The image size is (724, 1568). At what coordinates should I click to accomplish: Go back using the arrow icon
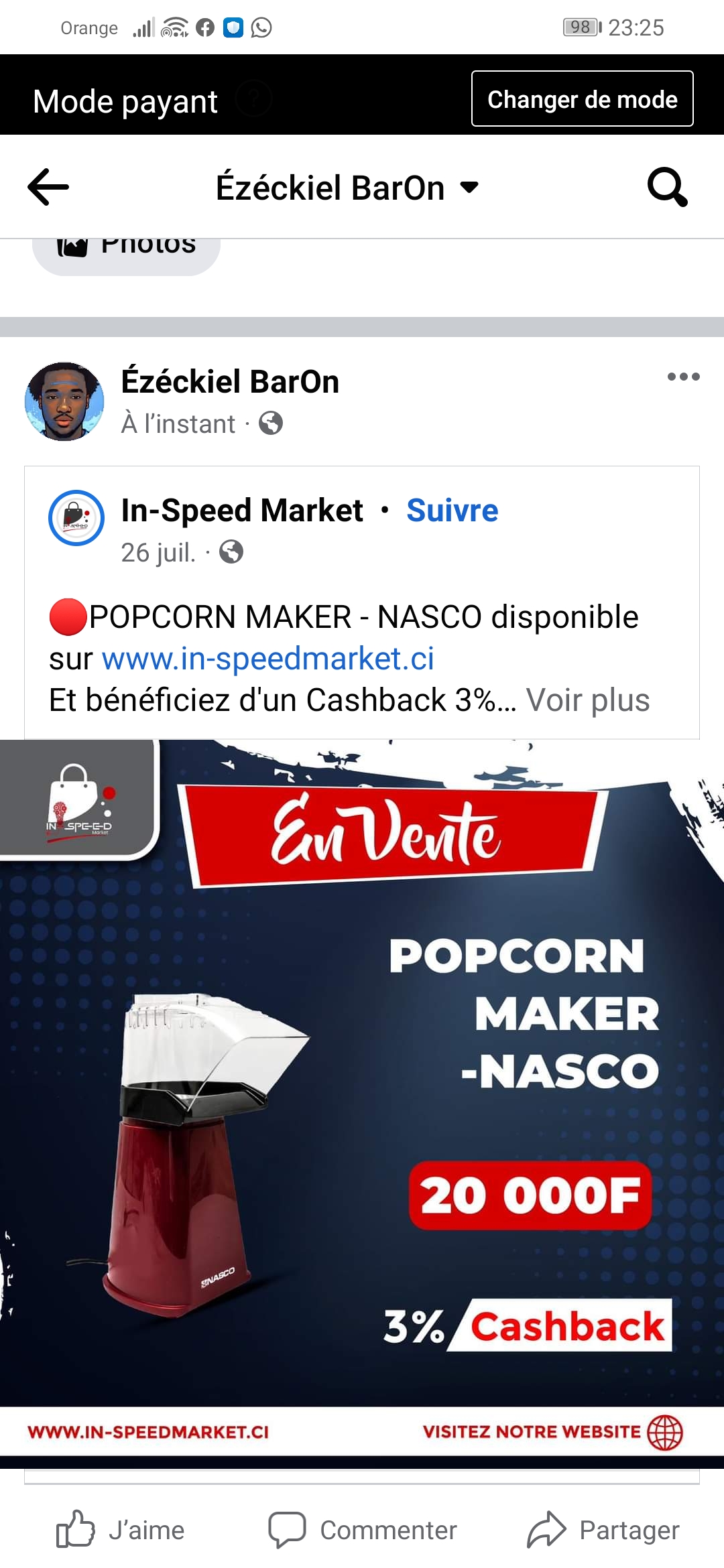point(48,187)
